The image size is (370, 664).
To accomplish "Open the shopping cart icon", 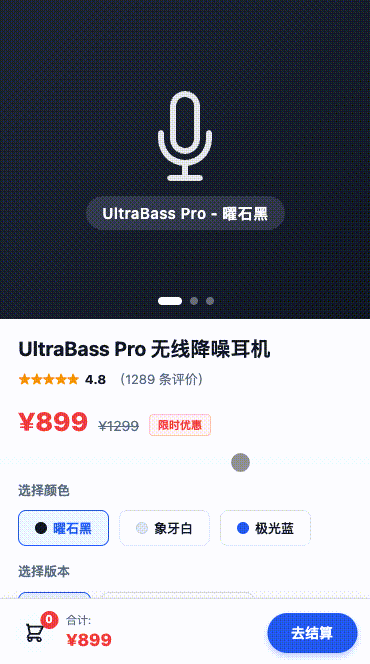I will tap(35, 633).
